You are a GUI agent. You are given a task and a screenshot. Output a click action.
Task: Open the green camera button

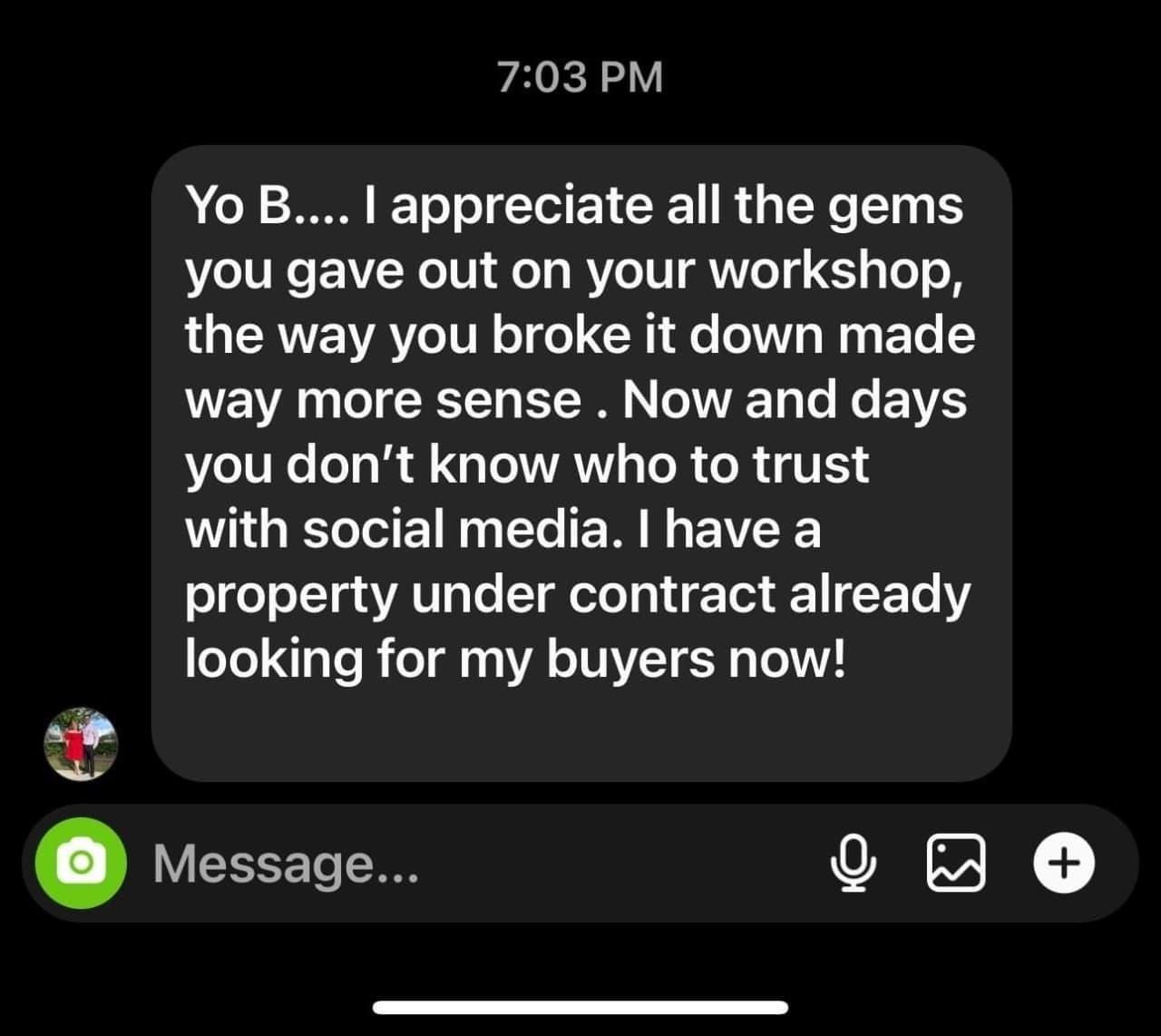click(x=80, y=863)
